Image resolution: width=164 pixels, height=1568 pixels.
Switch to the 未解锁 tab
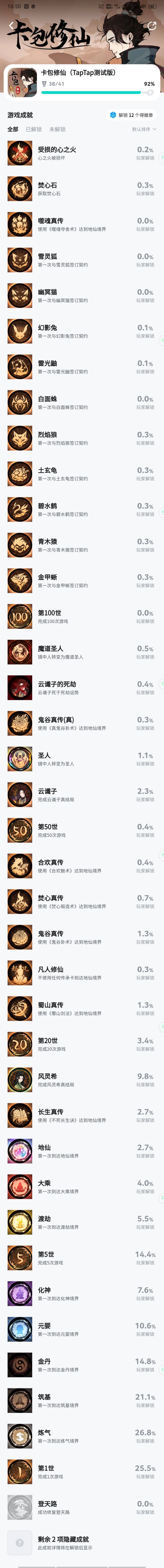tap(57, 129)
